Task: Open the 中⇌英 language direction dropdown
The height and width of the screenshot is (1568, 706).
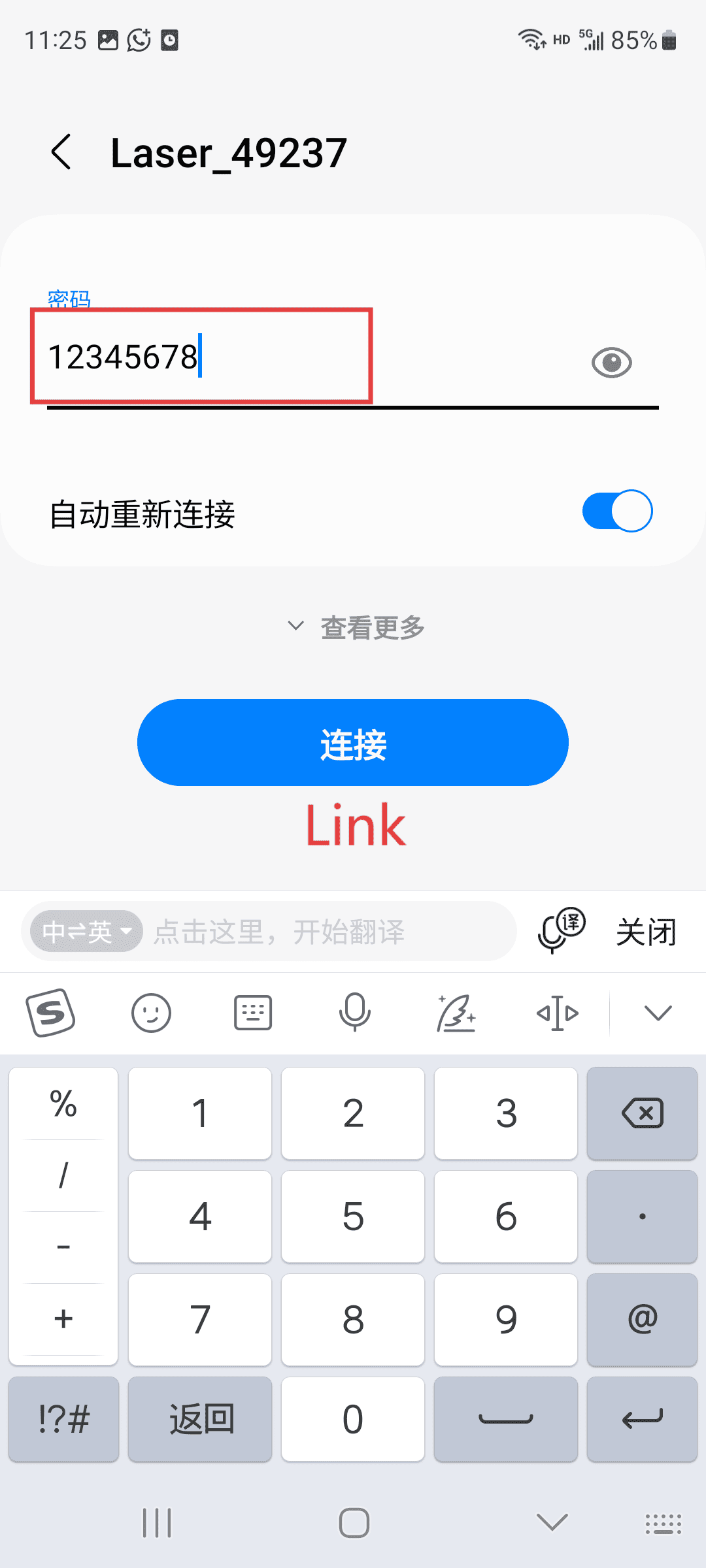Action: point(86,932)
